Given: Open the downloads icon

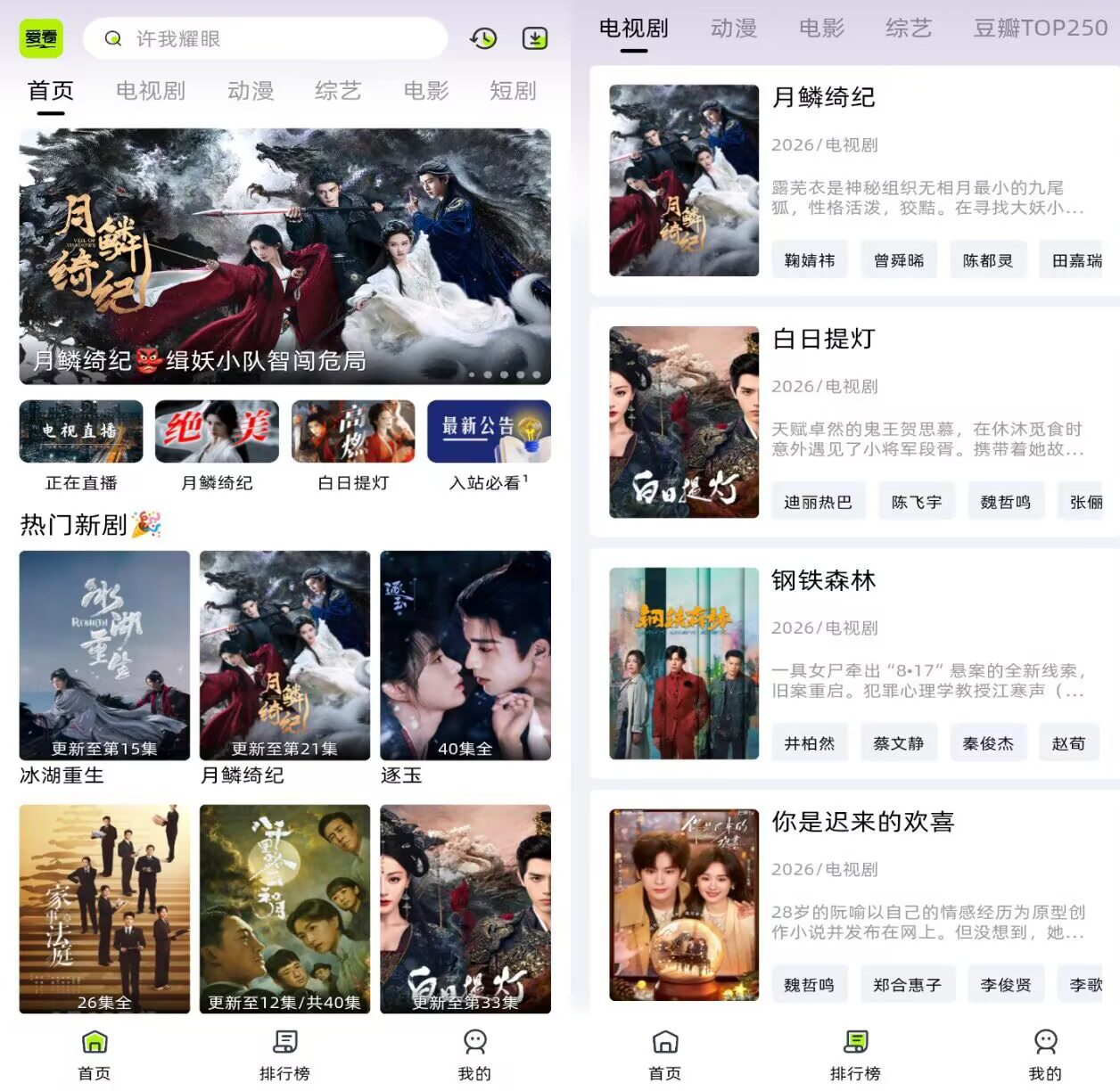Looking at the screenshot, I should click(x=534, y=38).
